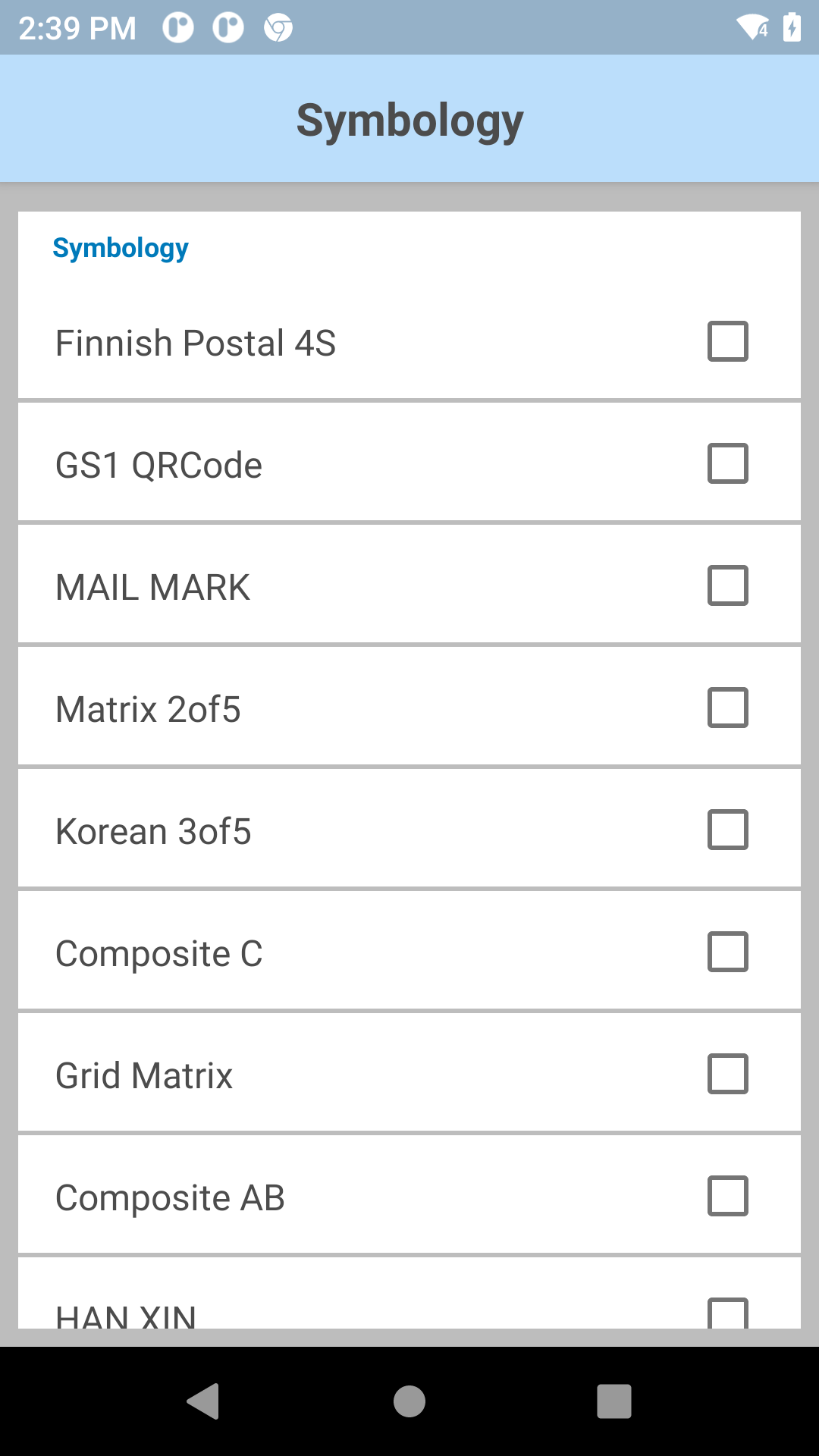Check the MAIL MARK symbology box
The height and width of the screenshot is (1456, 819).
pos(727,585)
